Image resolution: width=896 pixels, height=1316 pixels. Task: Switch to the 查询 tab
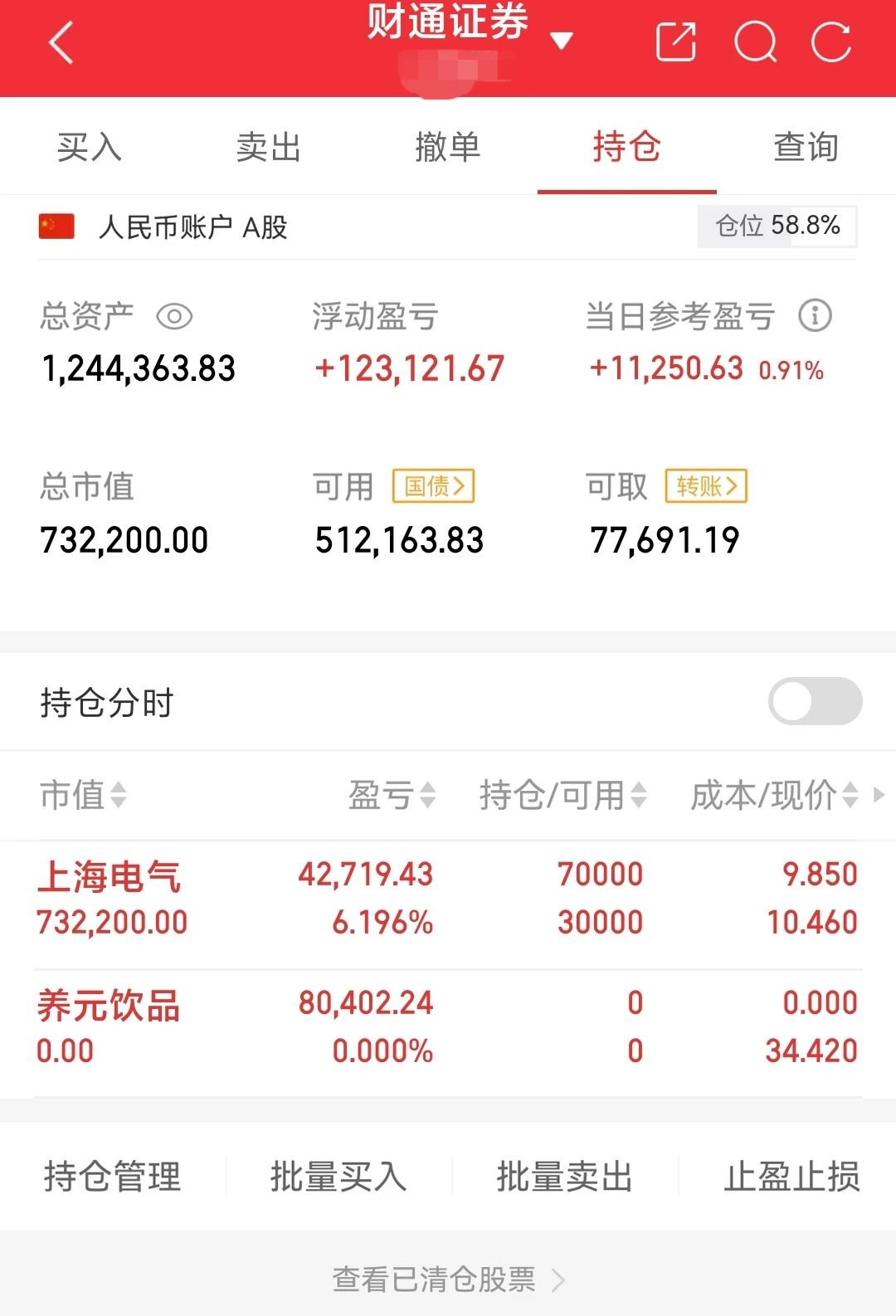coord(806,147)
